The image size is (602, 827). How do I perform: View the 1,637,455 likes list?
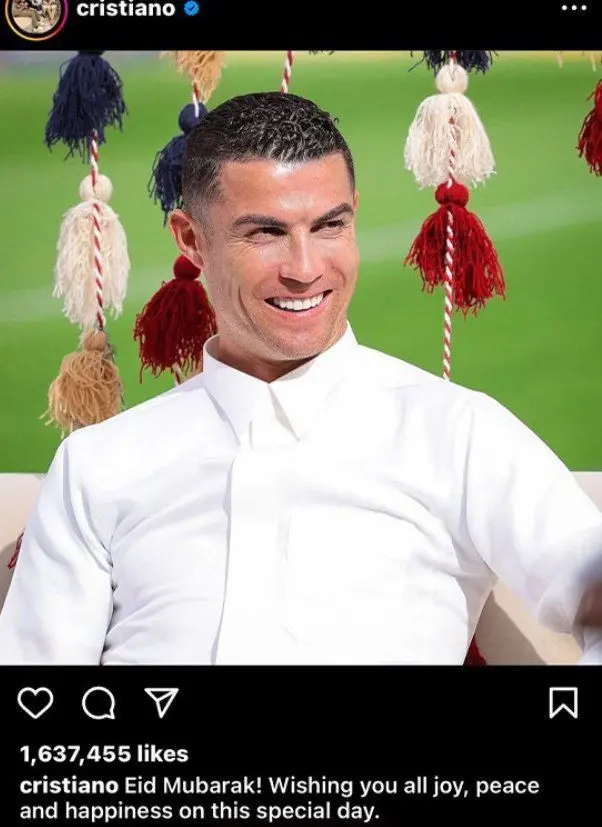104,754
